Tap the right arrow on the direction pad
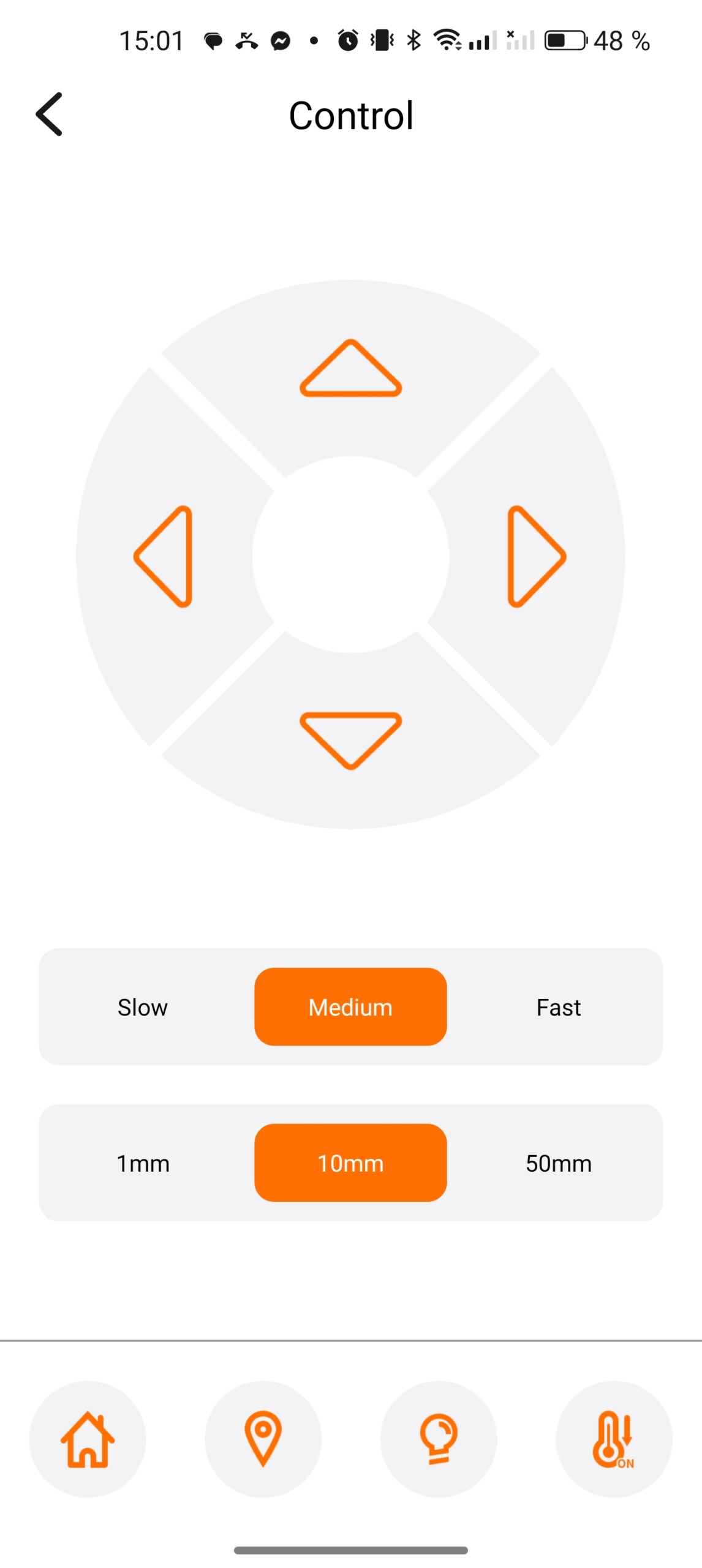The width and height of the screenshot is (702, 1568). (x=537, y=556)
